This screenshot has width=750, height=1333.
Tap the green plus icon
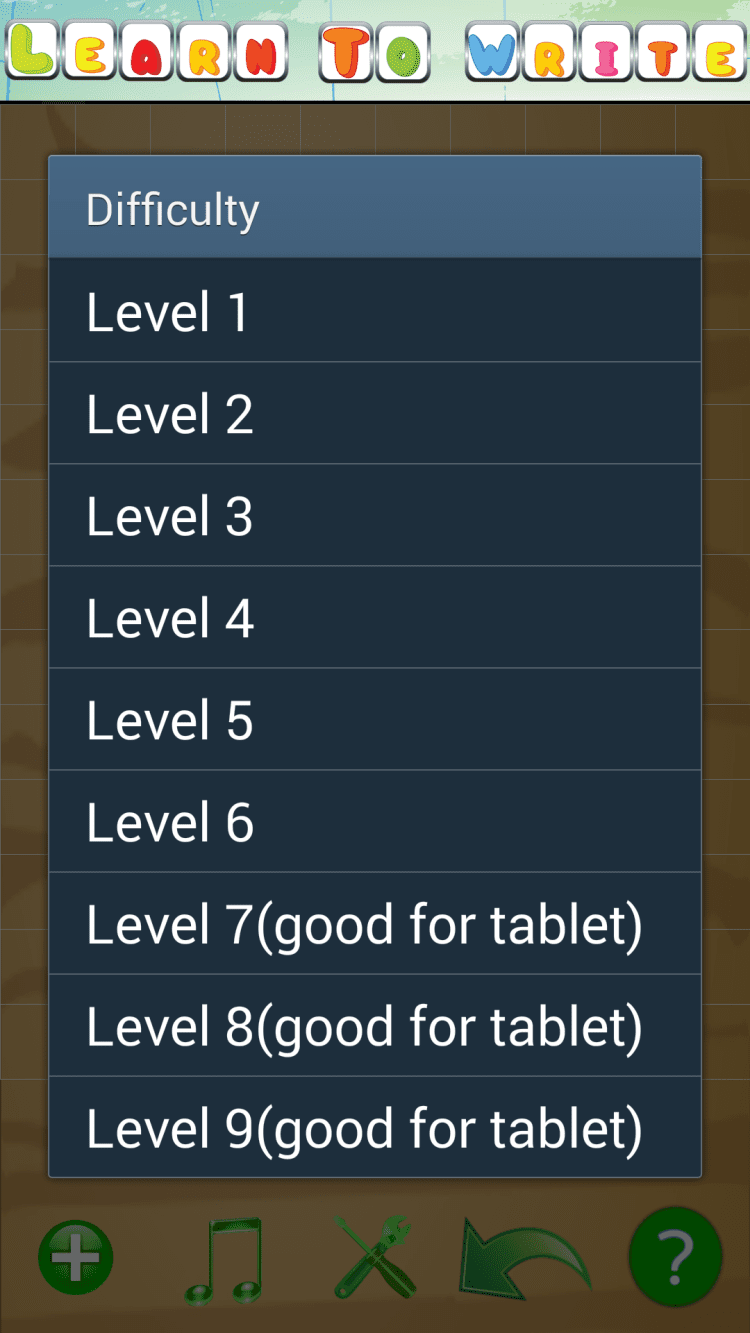click(76, 1257)
